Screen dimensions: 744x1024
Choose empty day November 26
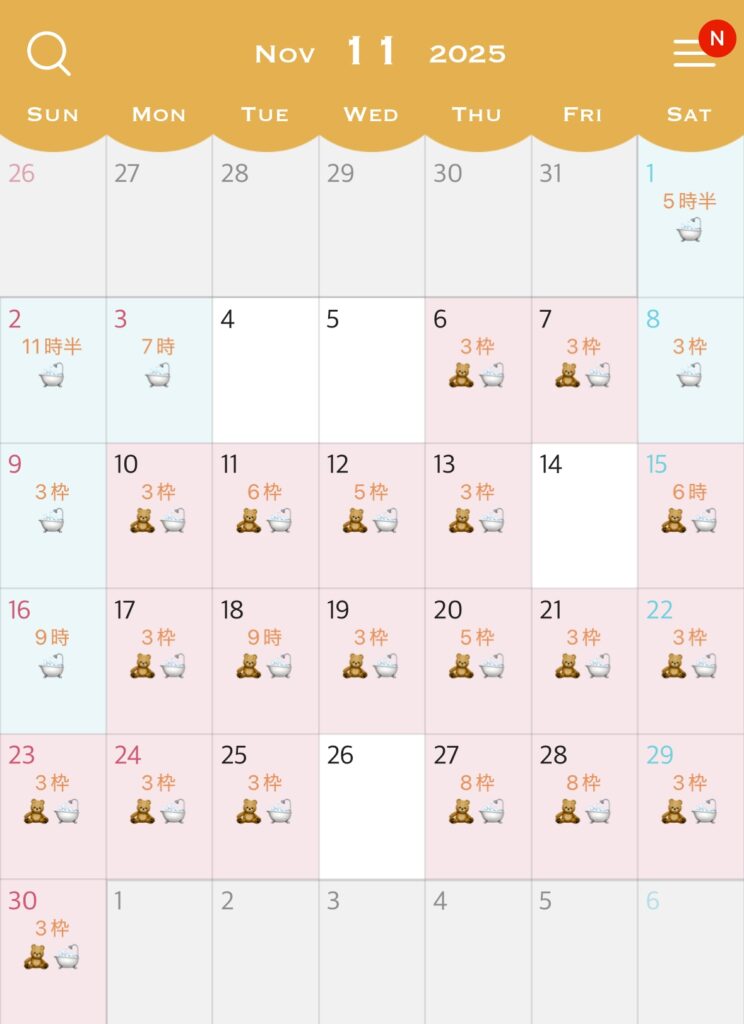click(x=371, y=806)
